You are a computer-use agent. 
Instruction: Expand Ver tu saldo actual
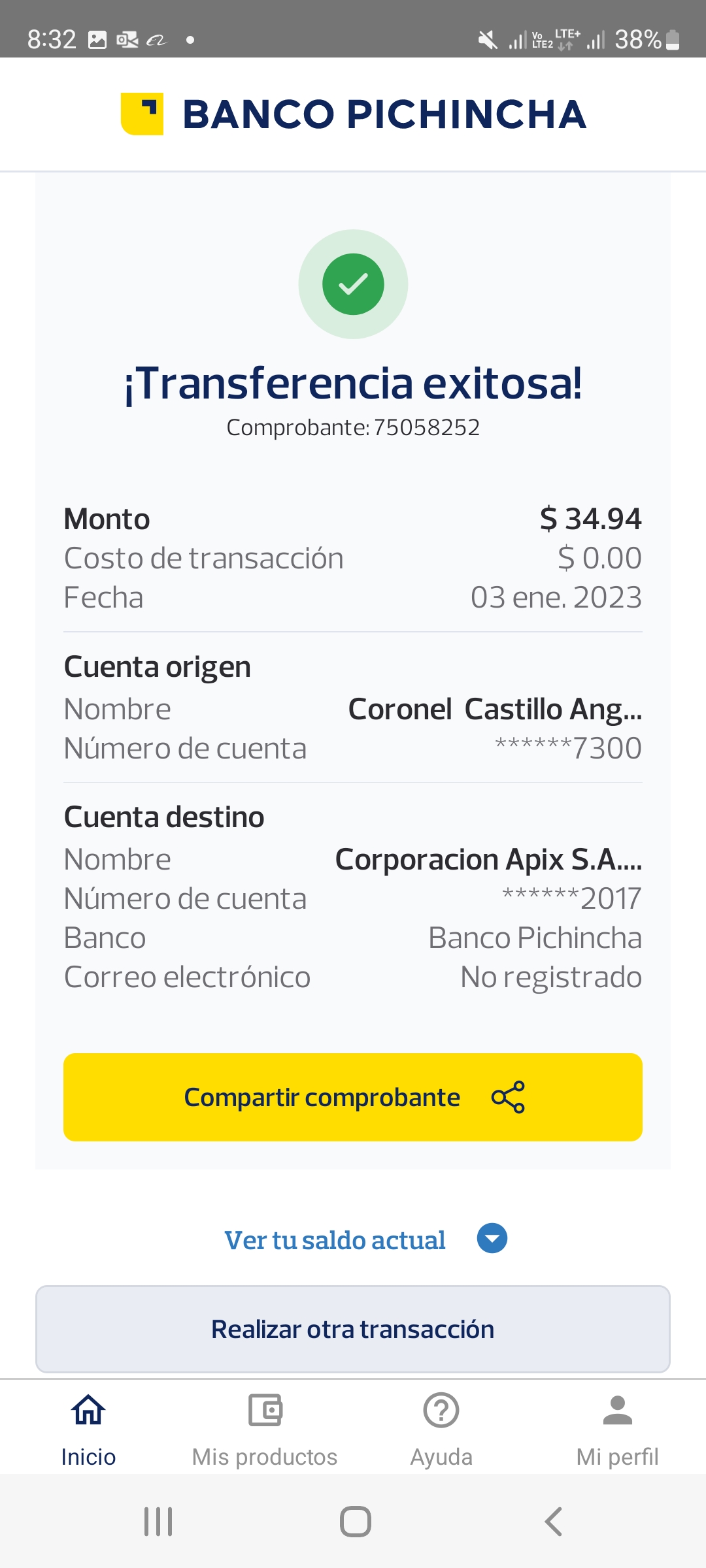[x=366, y=1239]
